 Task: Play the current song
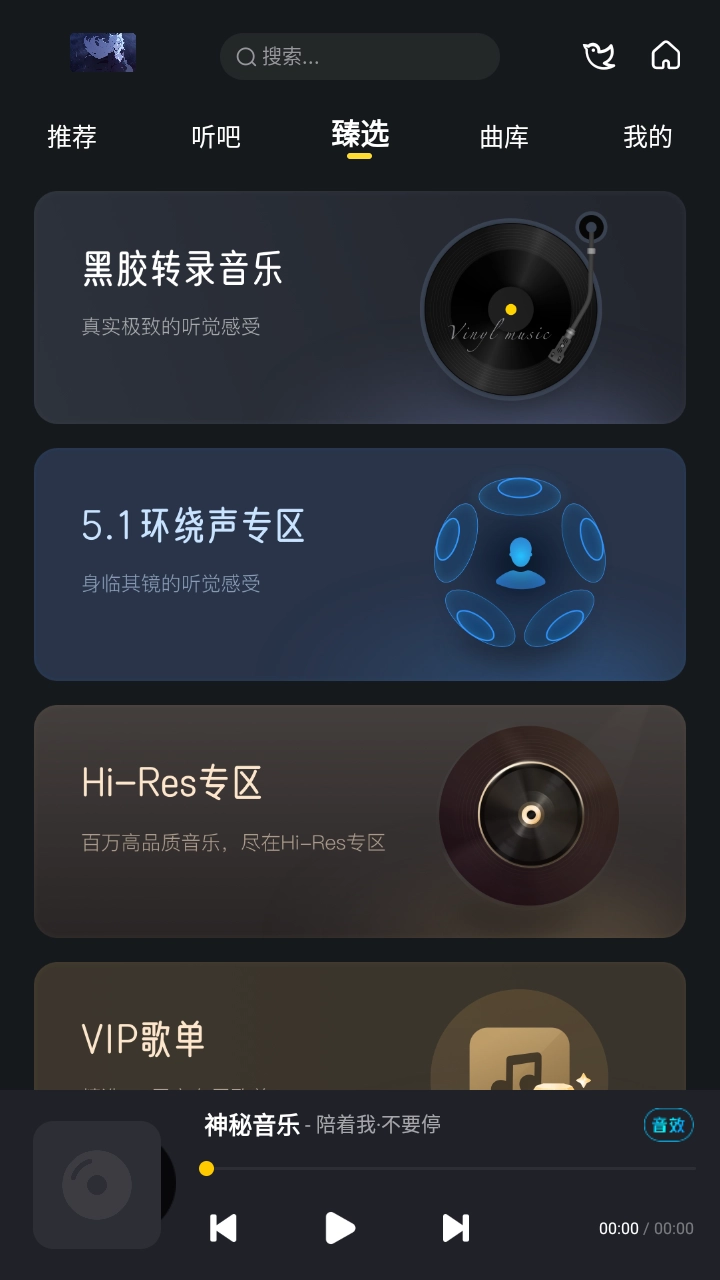coord(340,1228)
